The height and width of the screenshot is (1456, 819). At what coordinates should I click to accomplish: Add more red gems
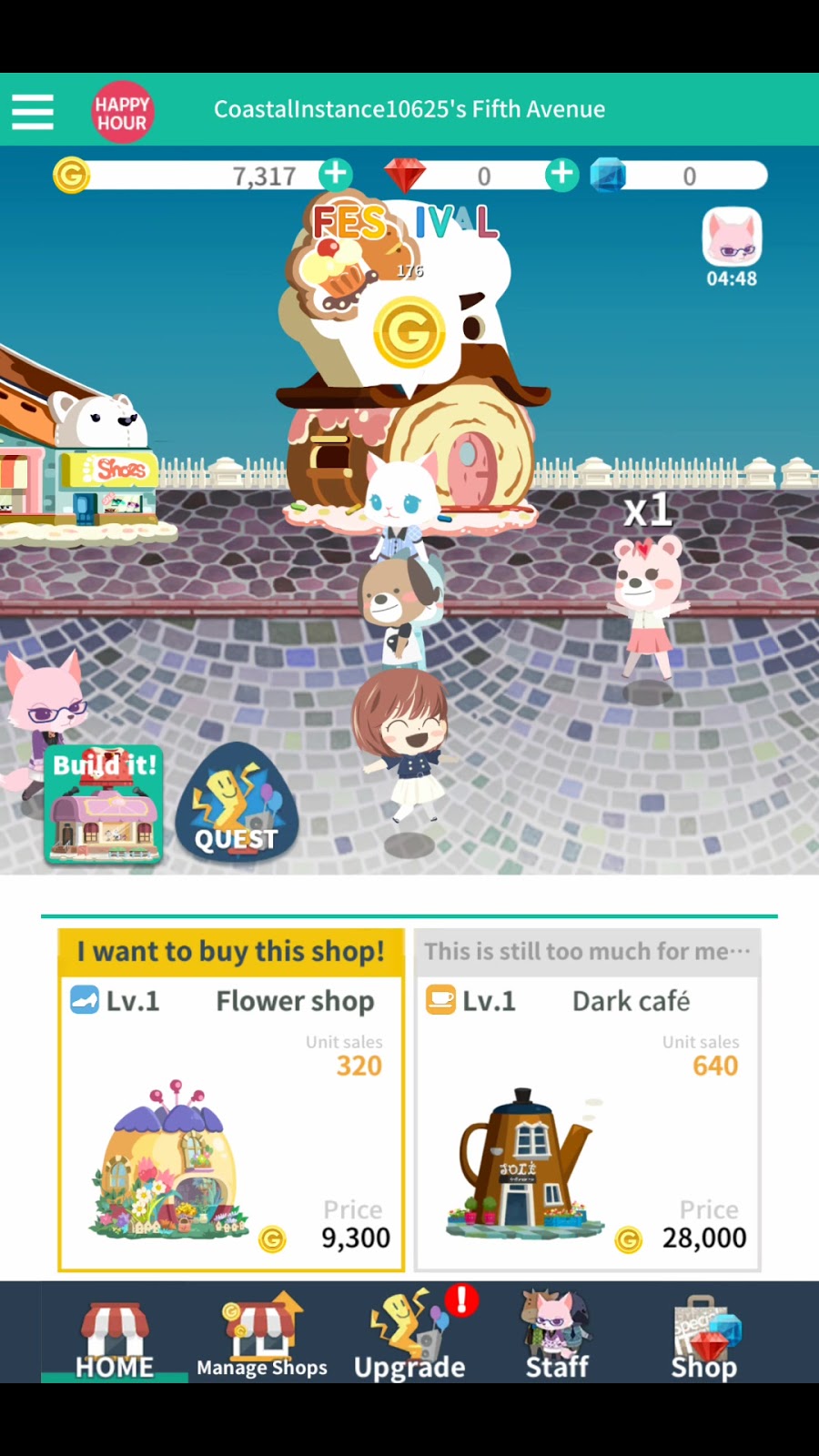click(561, 174)
